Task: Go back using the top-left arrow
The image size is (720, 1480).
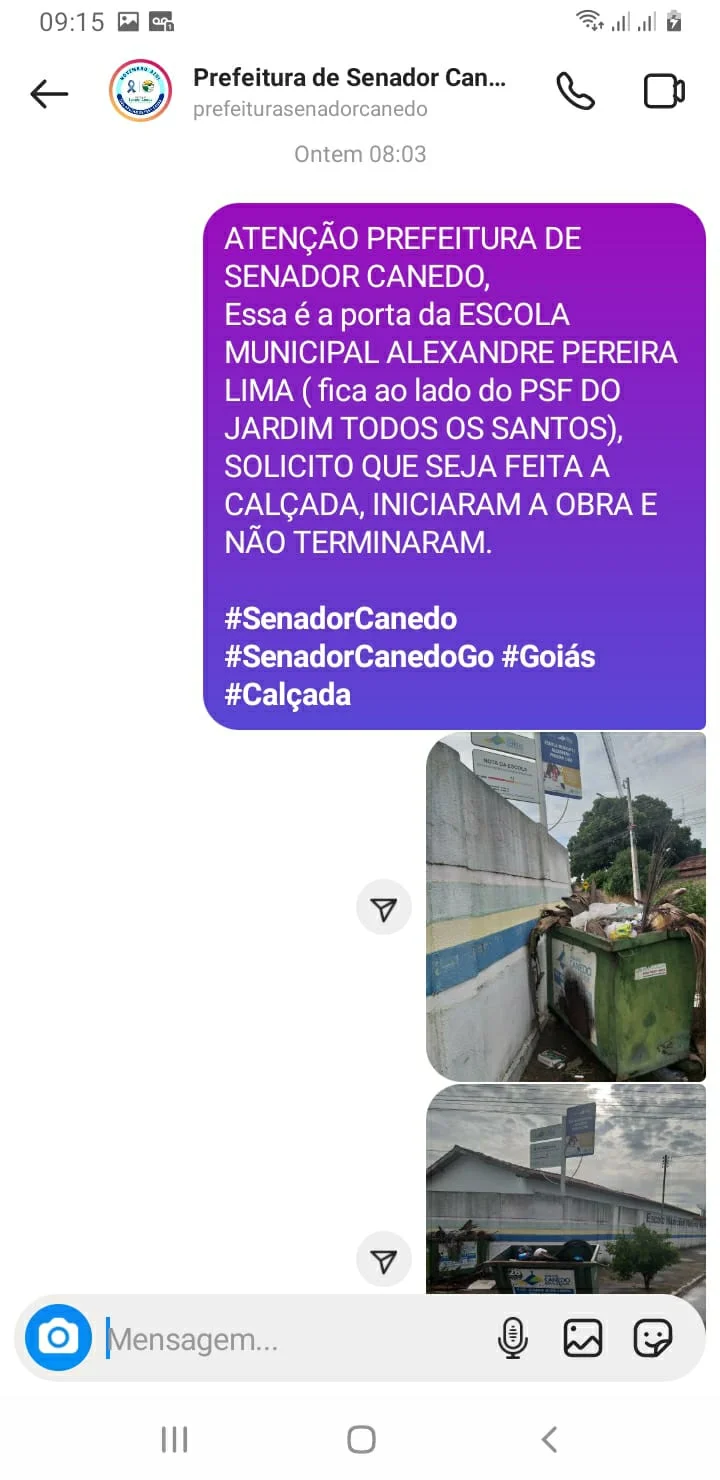Action: coord(49,94)
